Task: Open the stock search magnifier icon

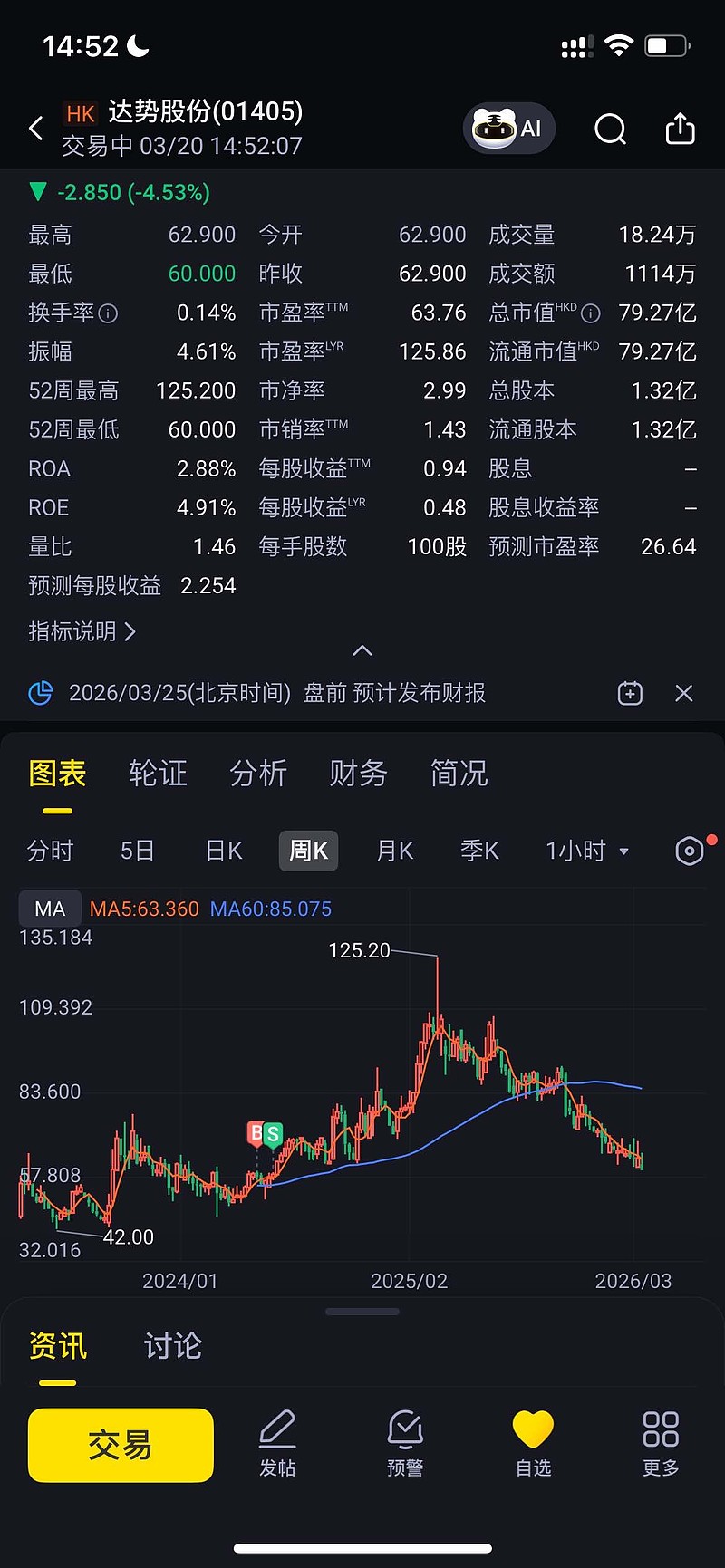Action: point(610,129)
